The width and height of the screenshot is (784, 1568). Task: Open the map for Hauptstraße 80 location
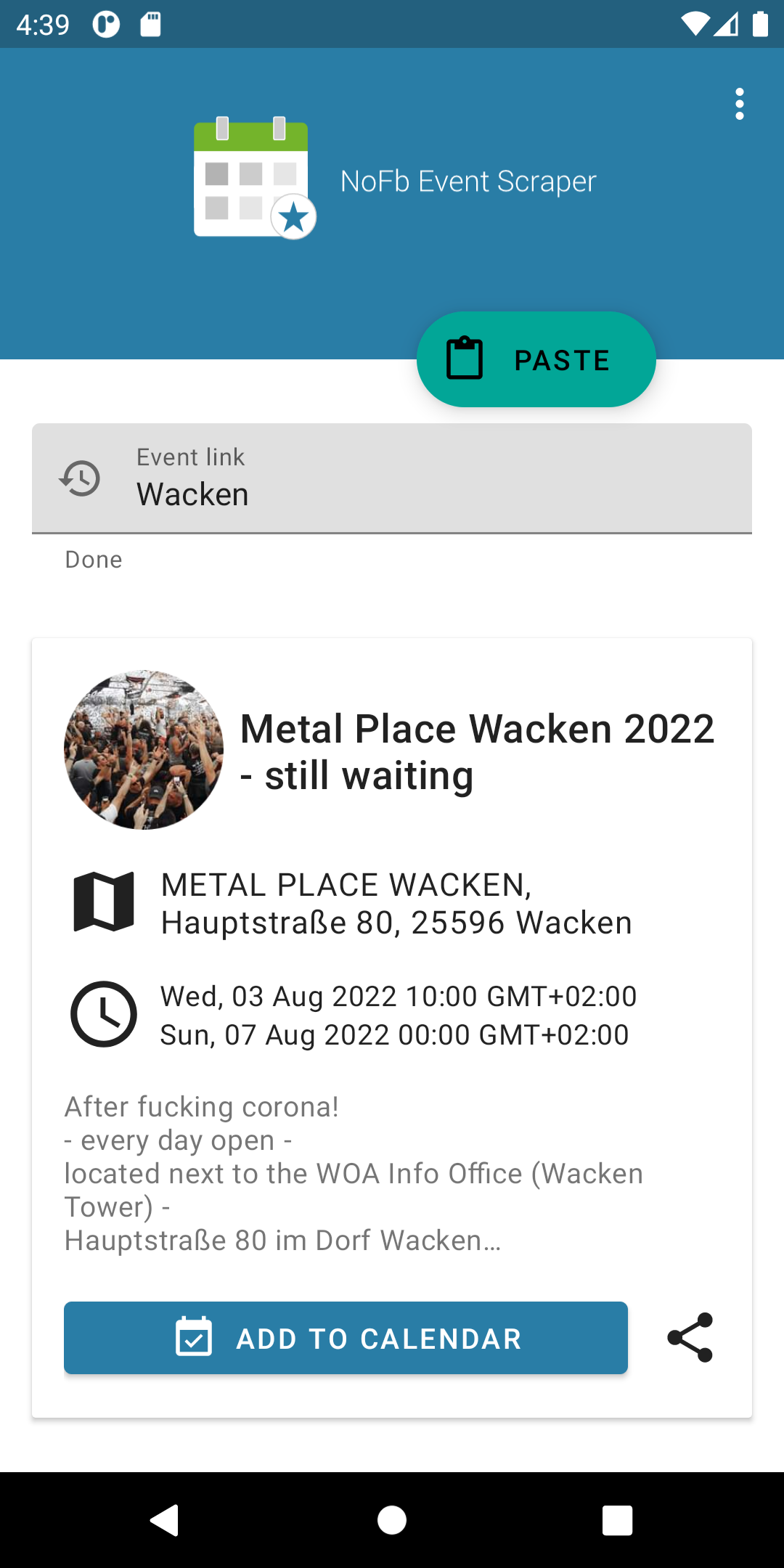pos(104,902)
